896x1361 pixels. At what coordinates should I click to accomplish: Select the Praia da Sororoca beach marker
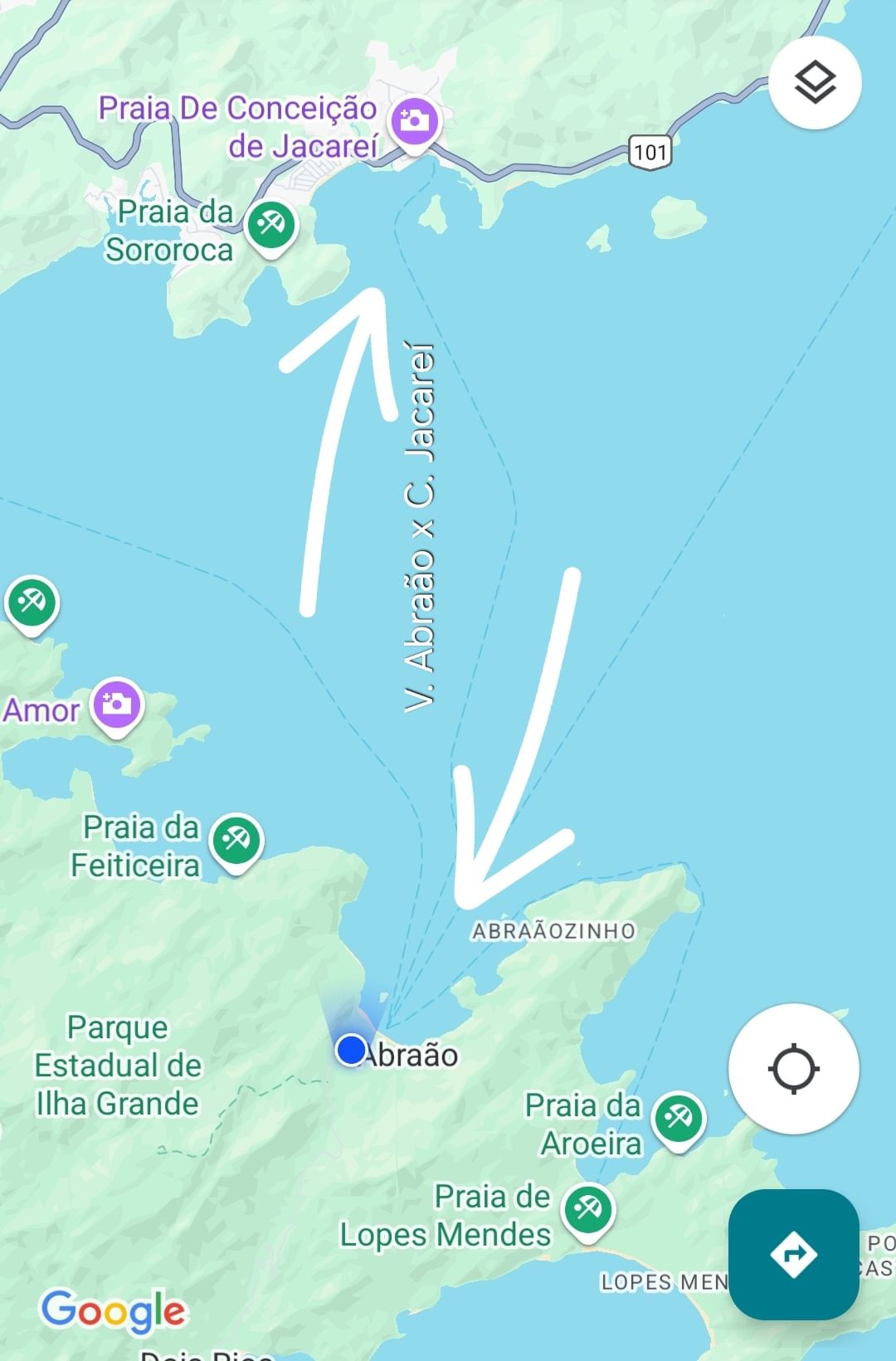click(271, 225)
